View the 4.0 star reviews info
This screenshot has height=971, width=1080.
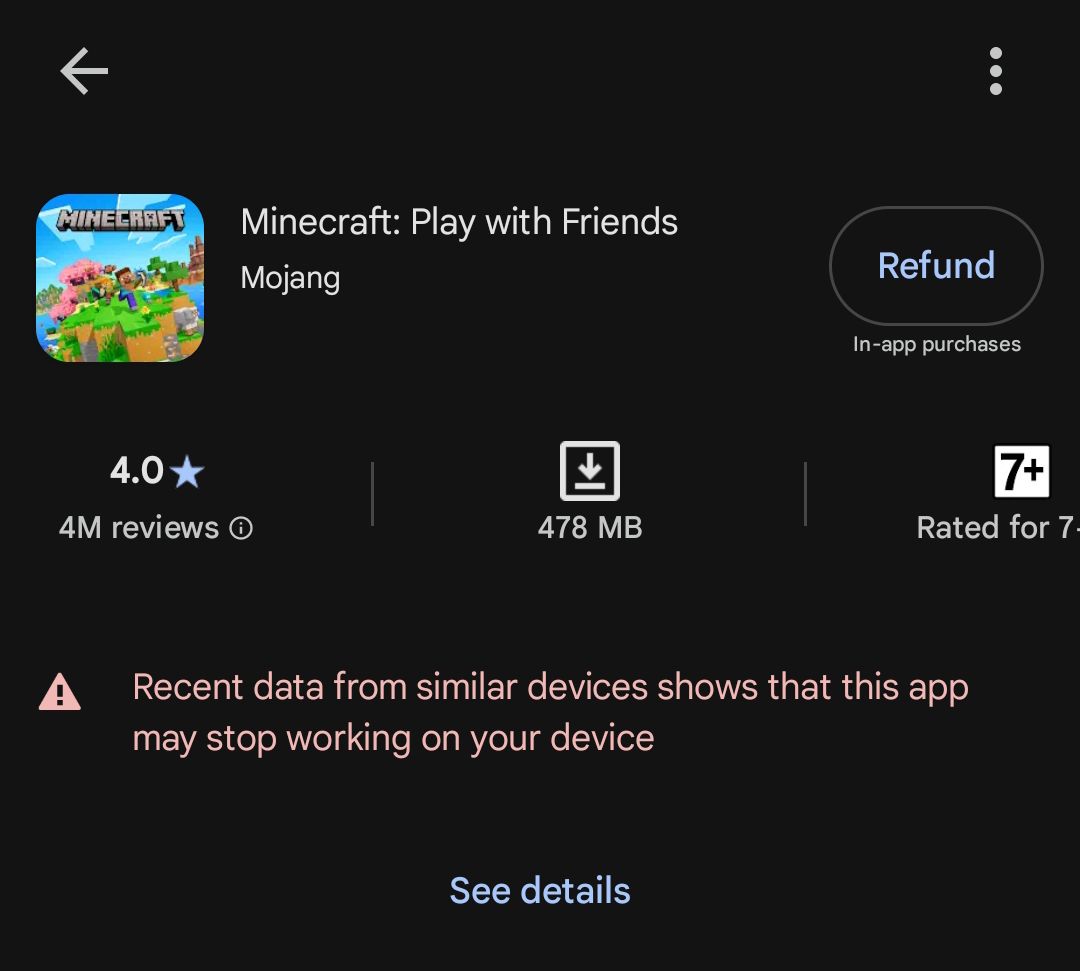click(157, 497)
